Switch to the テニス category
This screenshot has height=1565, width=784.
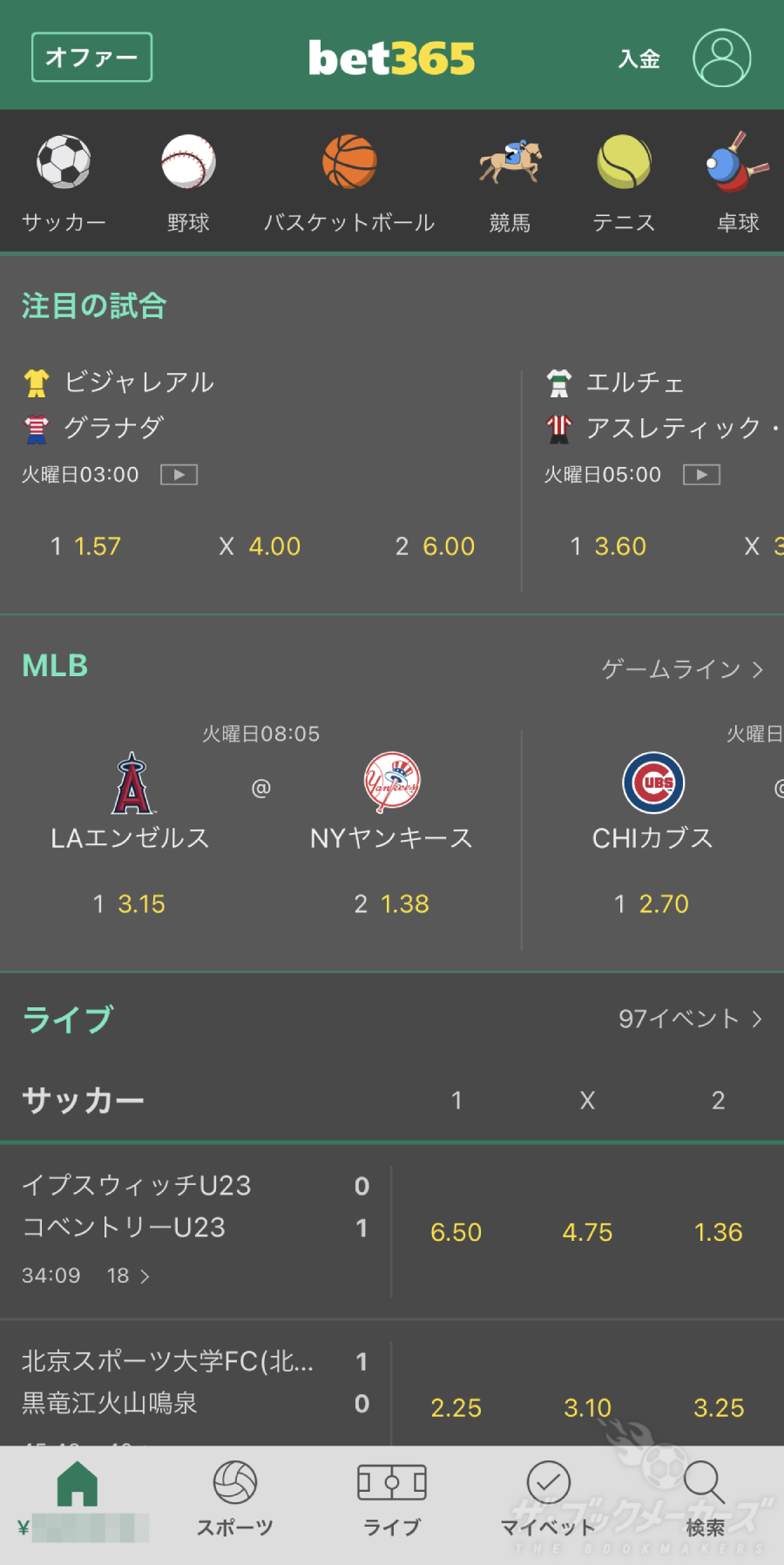pyautogui.click(x=624, y=183)
